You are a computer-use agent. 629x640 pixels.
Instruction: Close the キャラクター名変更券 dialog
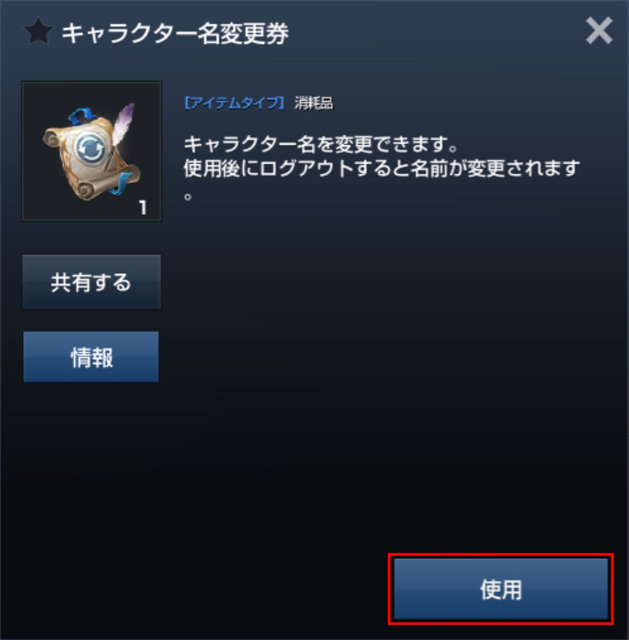tap(598, 31)
